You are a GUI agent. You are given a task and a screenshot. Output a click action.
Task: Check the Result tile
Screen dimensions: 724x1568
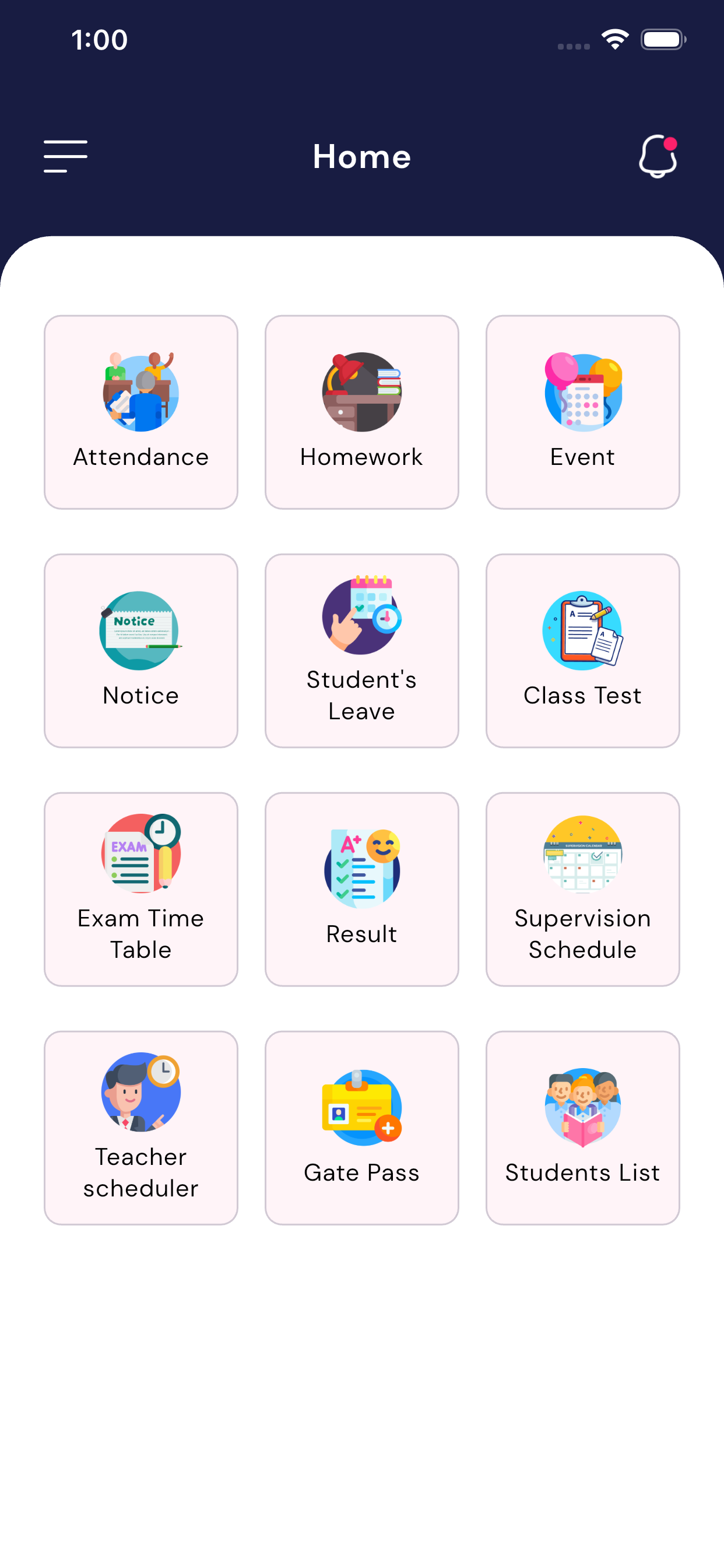(x=362, y=890)
